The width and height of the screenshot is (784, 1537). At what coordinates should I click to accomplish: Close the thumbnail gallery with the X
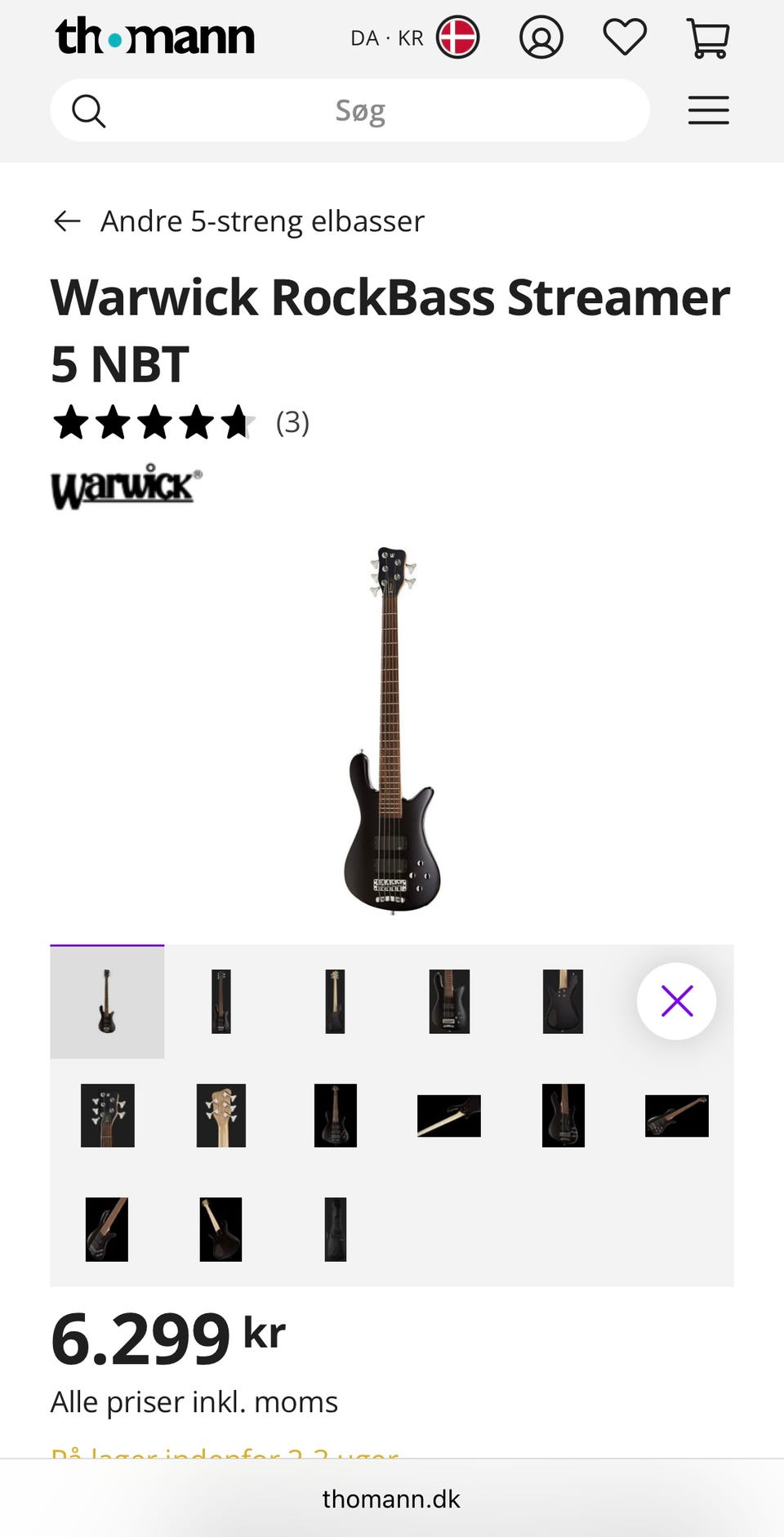[x=676, y=1001]
